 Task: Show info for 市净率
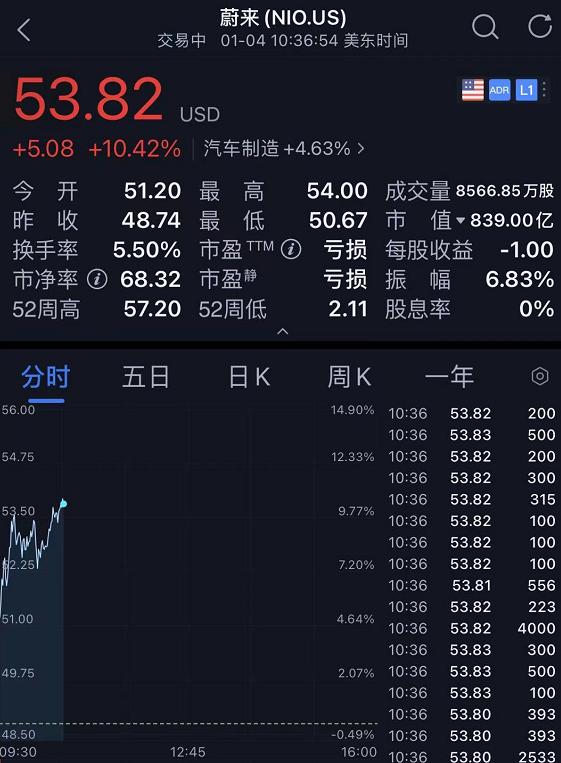coord(97,279)
